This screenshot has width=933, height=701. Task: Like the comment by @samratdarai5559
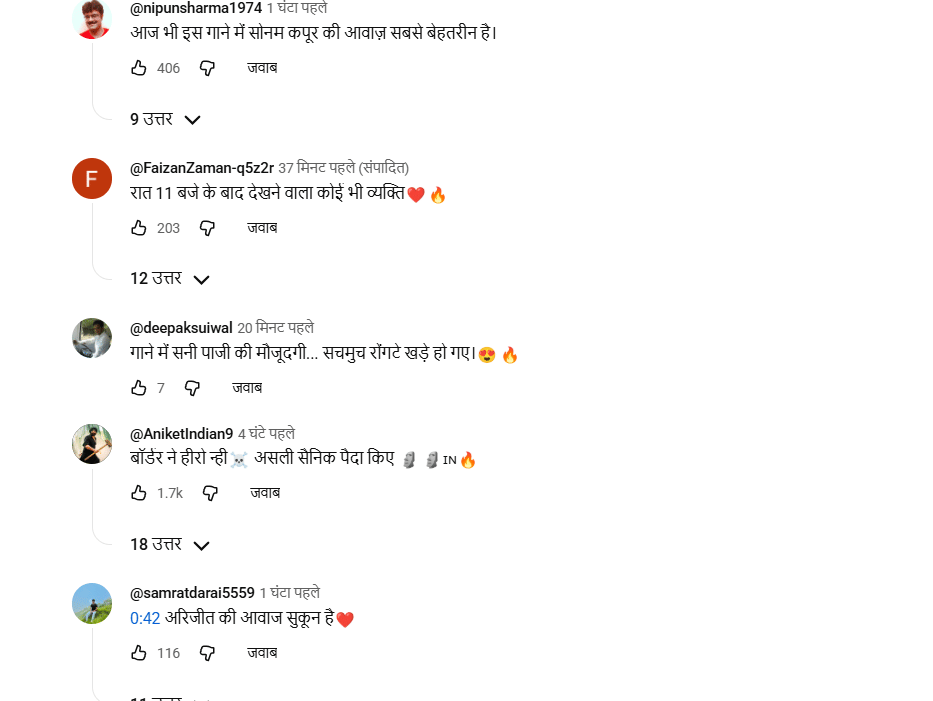[x=139, y=653]
